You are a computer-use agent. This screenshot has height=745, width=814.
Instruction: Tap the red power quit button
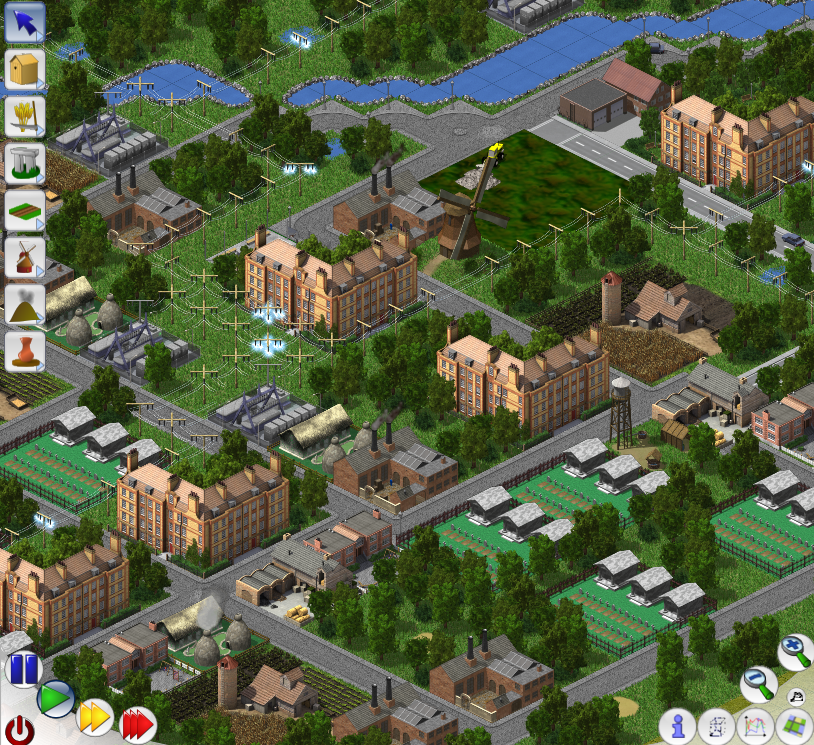click(20, 730)
